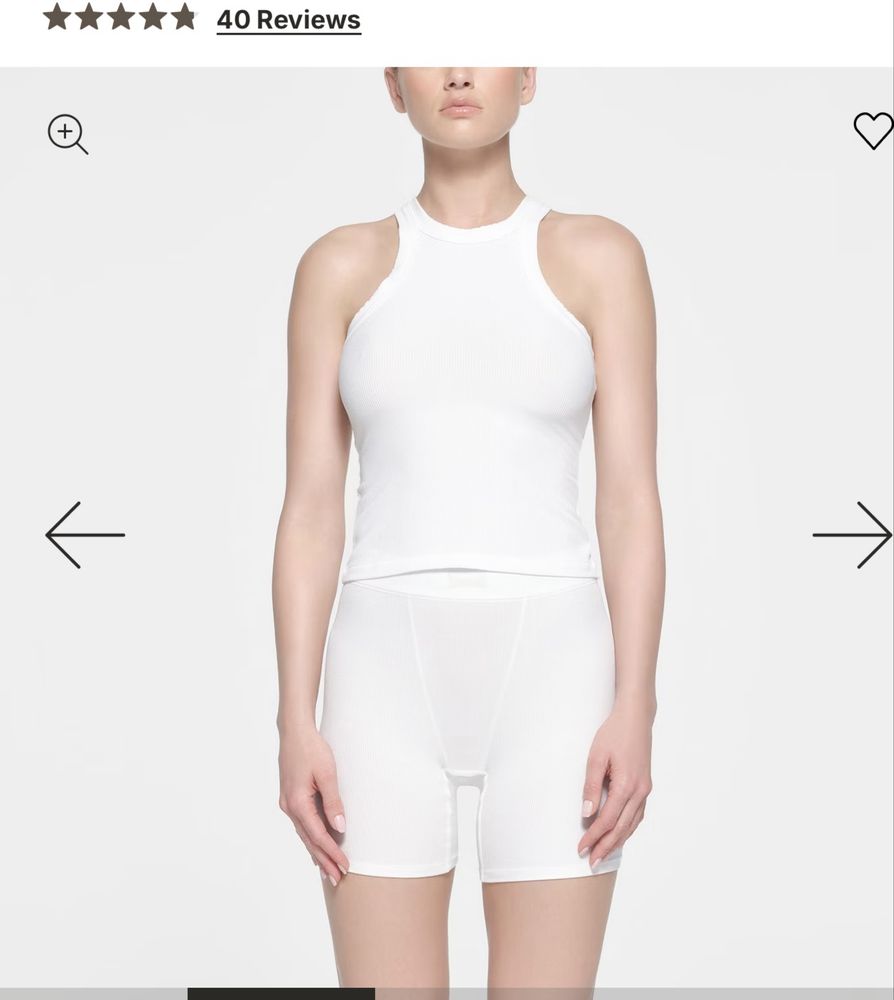Zoom into the product image
The width and height of the screenshot is (894, 1000).
click(x=67, y=134)
